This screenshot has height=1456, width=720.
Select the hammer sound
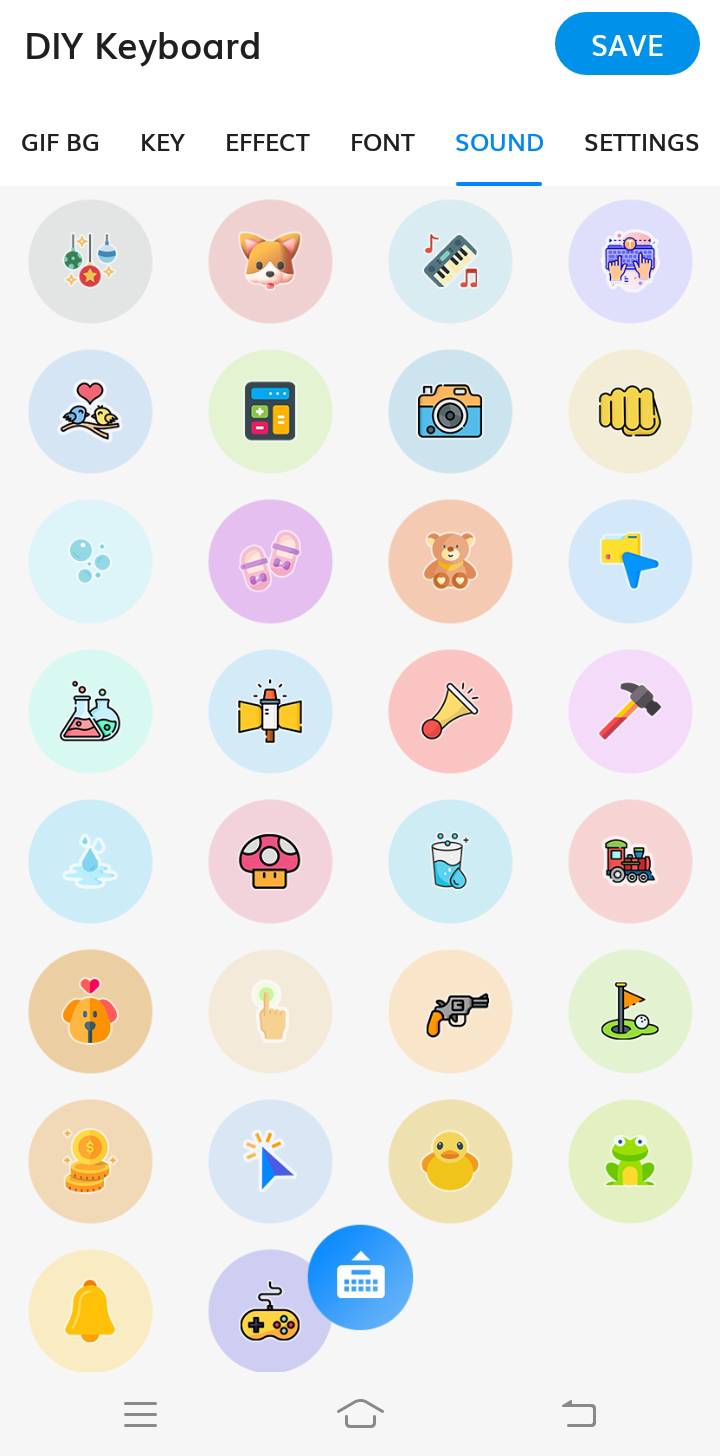pyautogui.click(x=630, y=711)
